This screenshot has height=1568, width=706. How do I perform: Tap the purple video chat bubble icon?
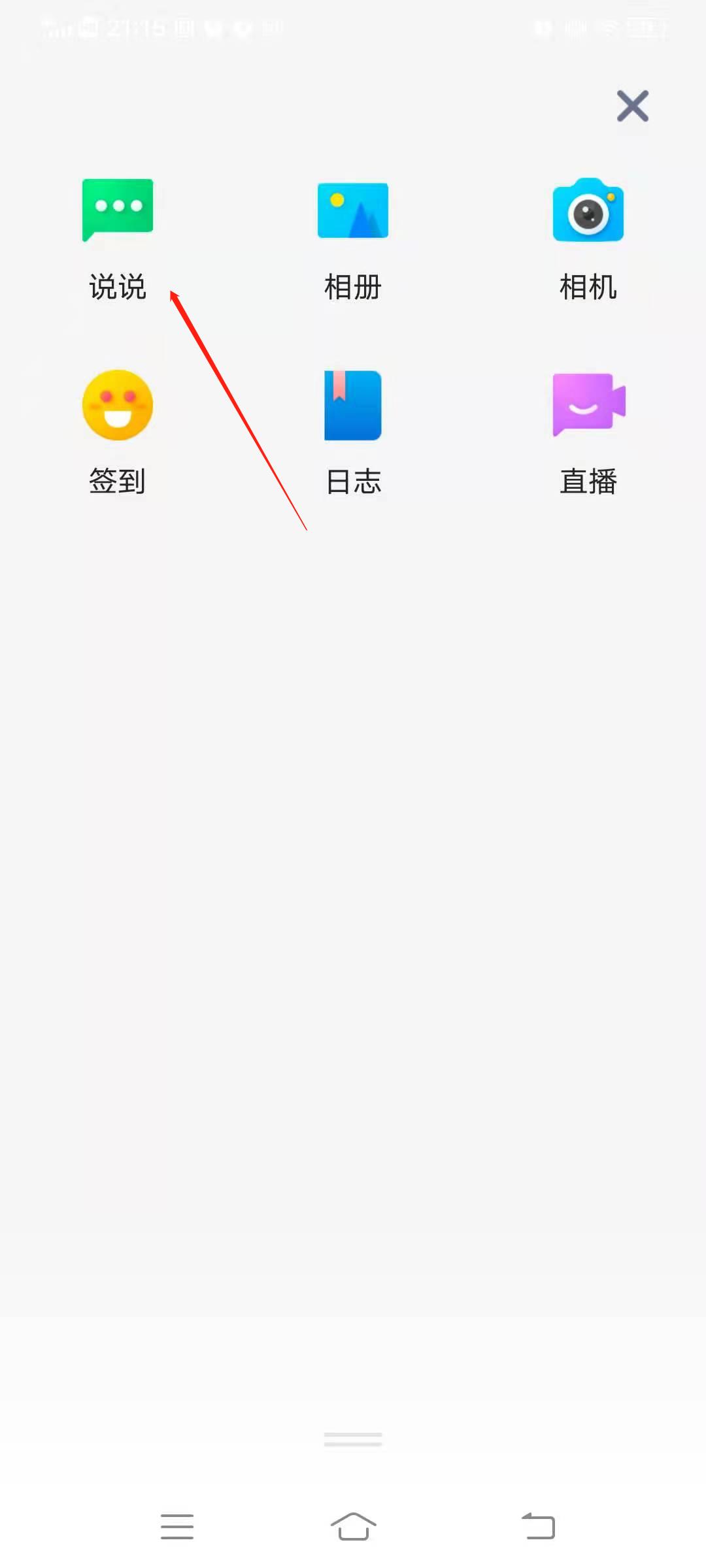point(587,404)
